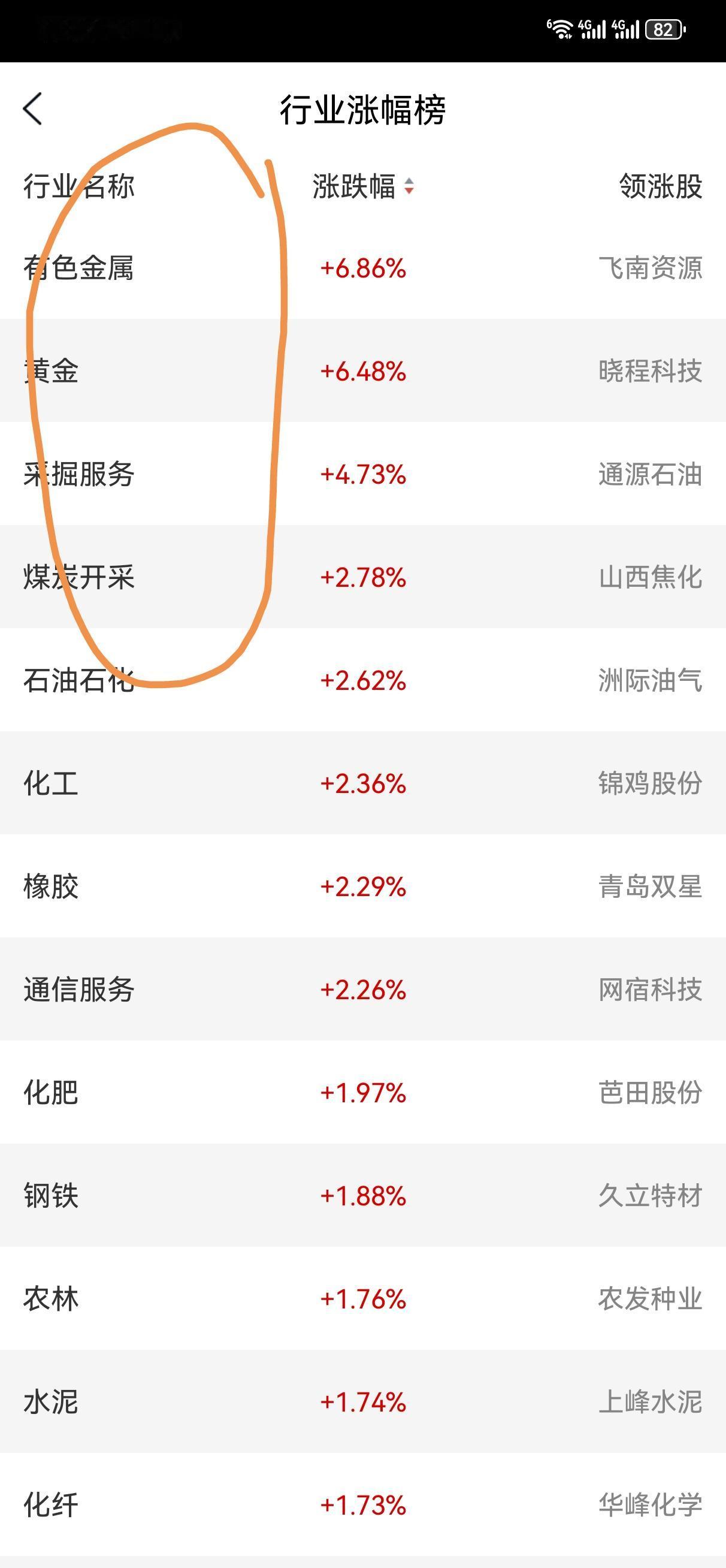Tap the 化工 industry row

[362, 783]
